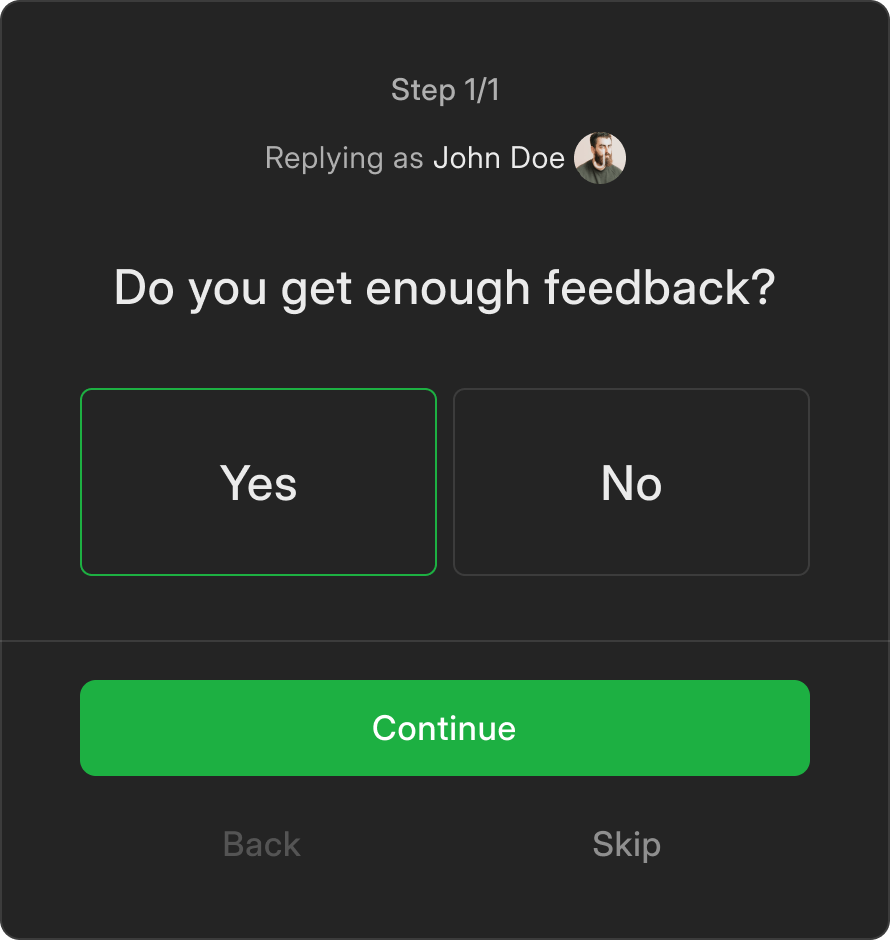Viewport: 890px width, 940px height.
Task: Tap the green Continue button
Action: [444, 728]
